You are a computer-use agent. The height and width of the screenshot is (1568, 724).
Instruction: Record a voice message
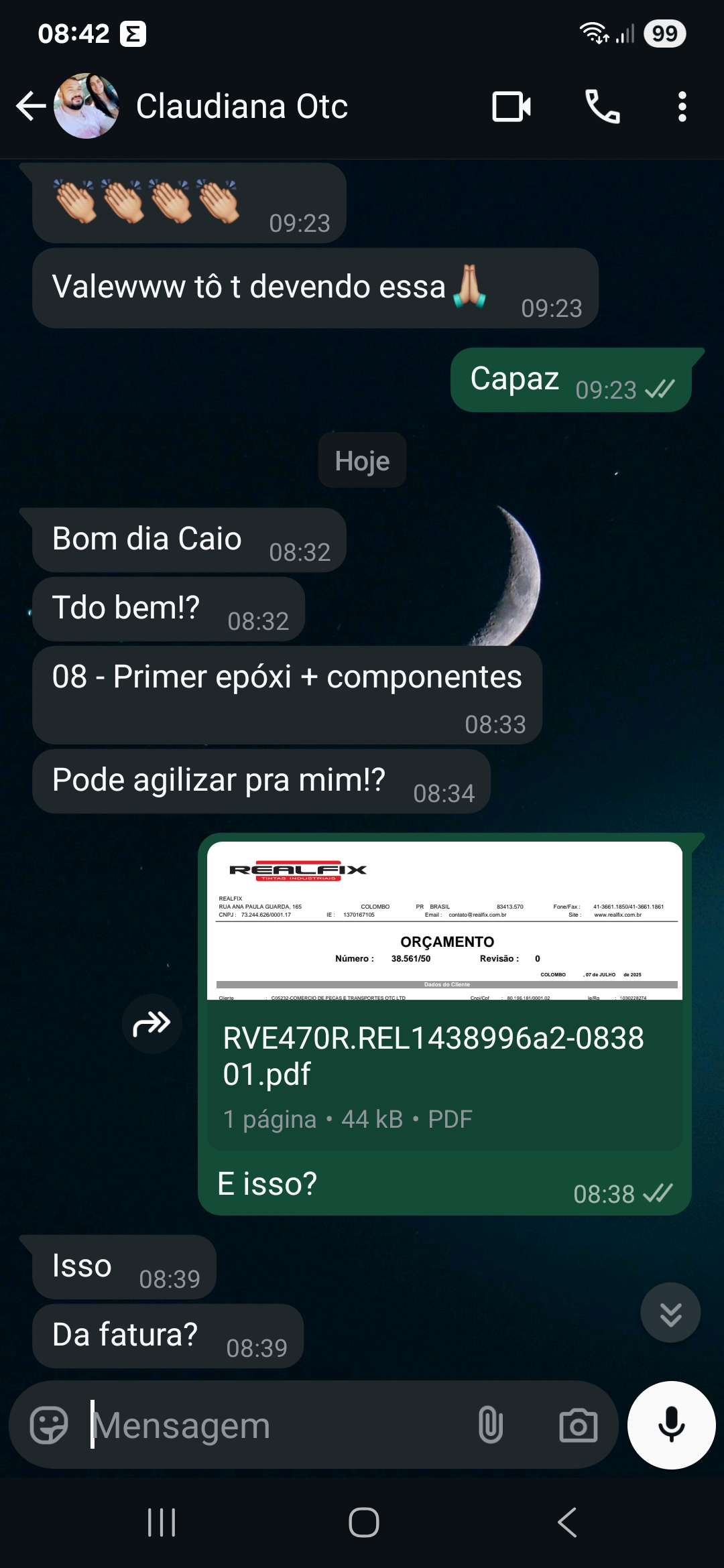(671, 1425)
